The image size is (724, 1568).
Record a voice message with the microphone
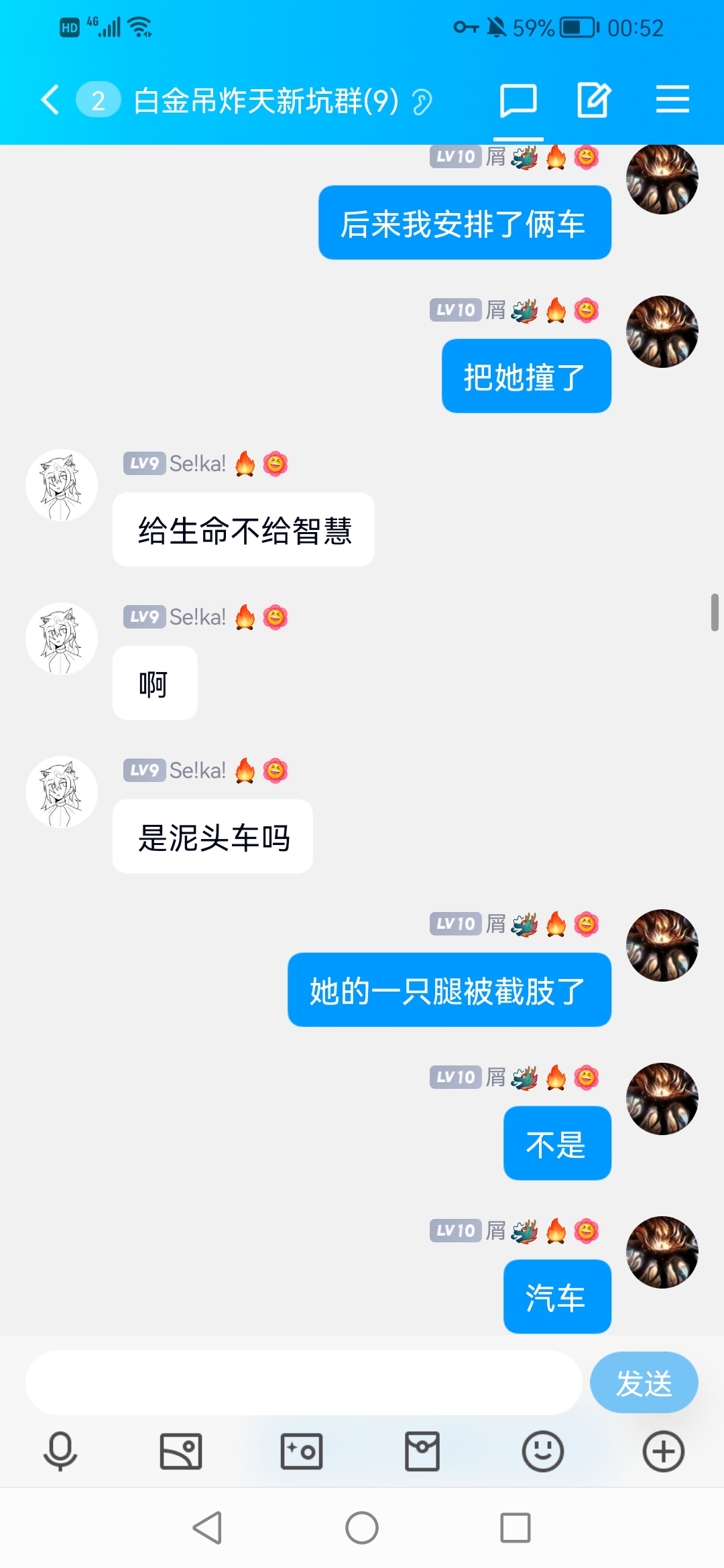tap(60, 1451)
